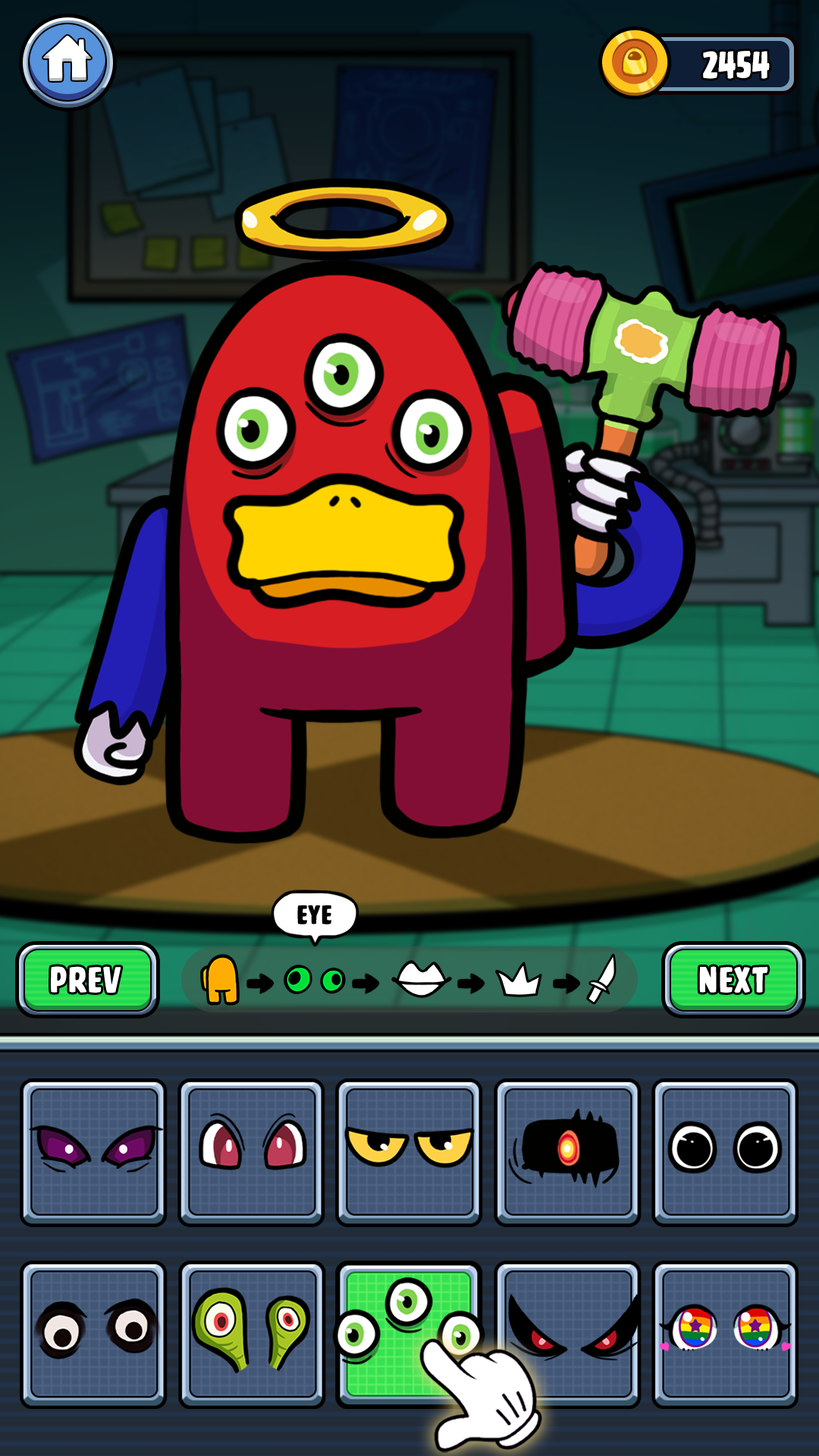Select the black visor with orange eye

tap(566, 1152)
